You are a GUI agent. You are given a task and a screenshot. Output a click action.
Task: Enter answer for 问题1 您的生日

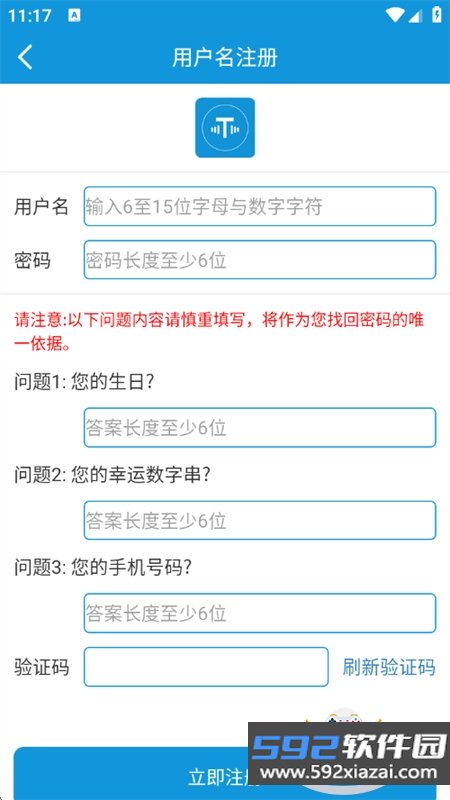pos(260,428)
